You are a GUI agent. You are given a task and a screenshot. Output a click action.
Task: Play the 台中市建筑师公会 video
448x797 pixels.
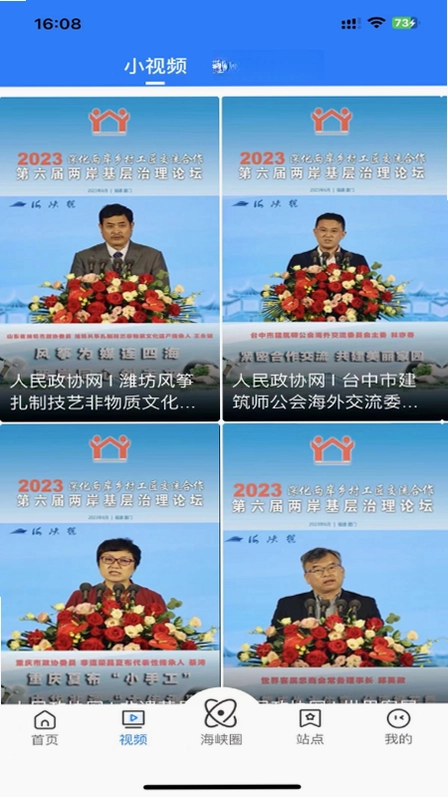pos(335,259)
